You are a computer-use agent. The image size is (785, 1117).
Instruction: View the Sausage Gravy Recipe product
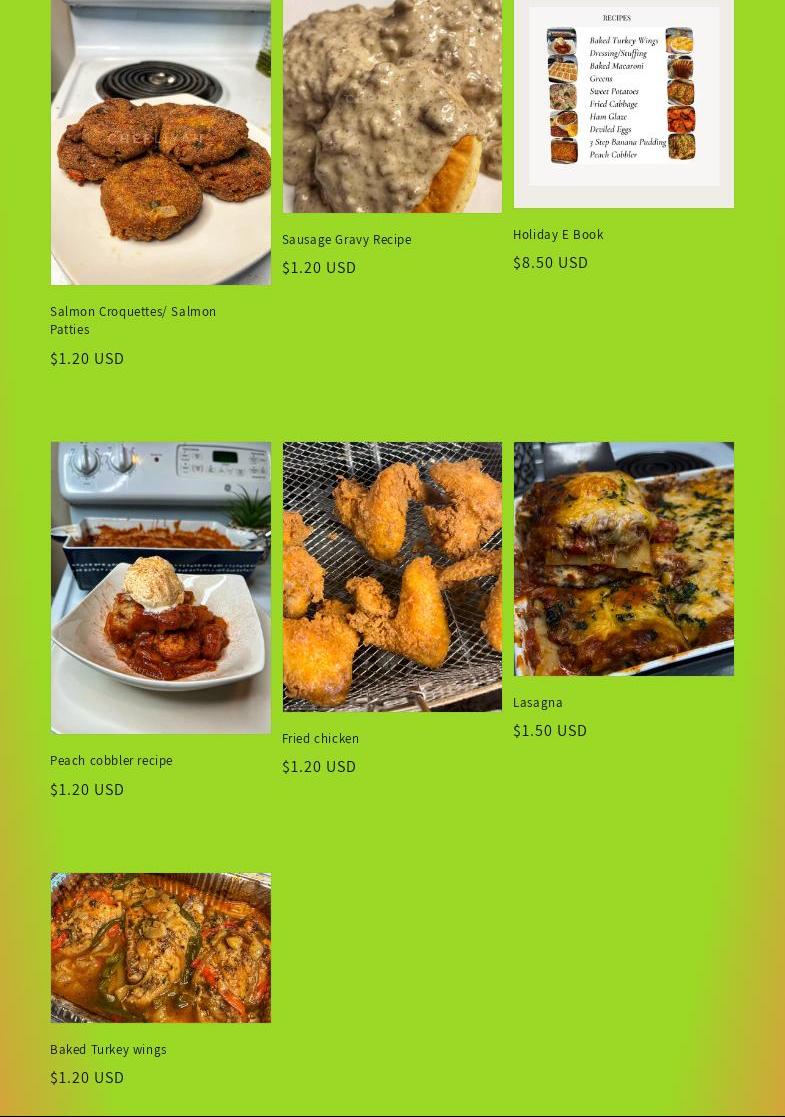click(346, 240)
